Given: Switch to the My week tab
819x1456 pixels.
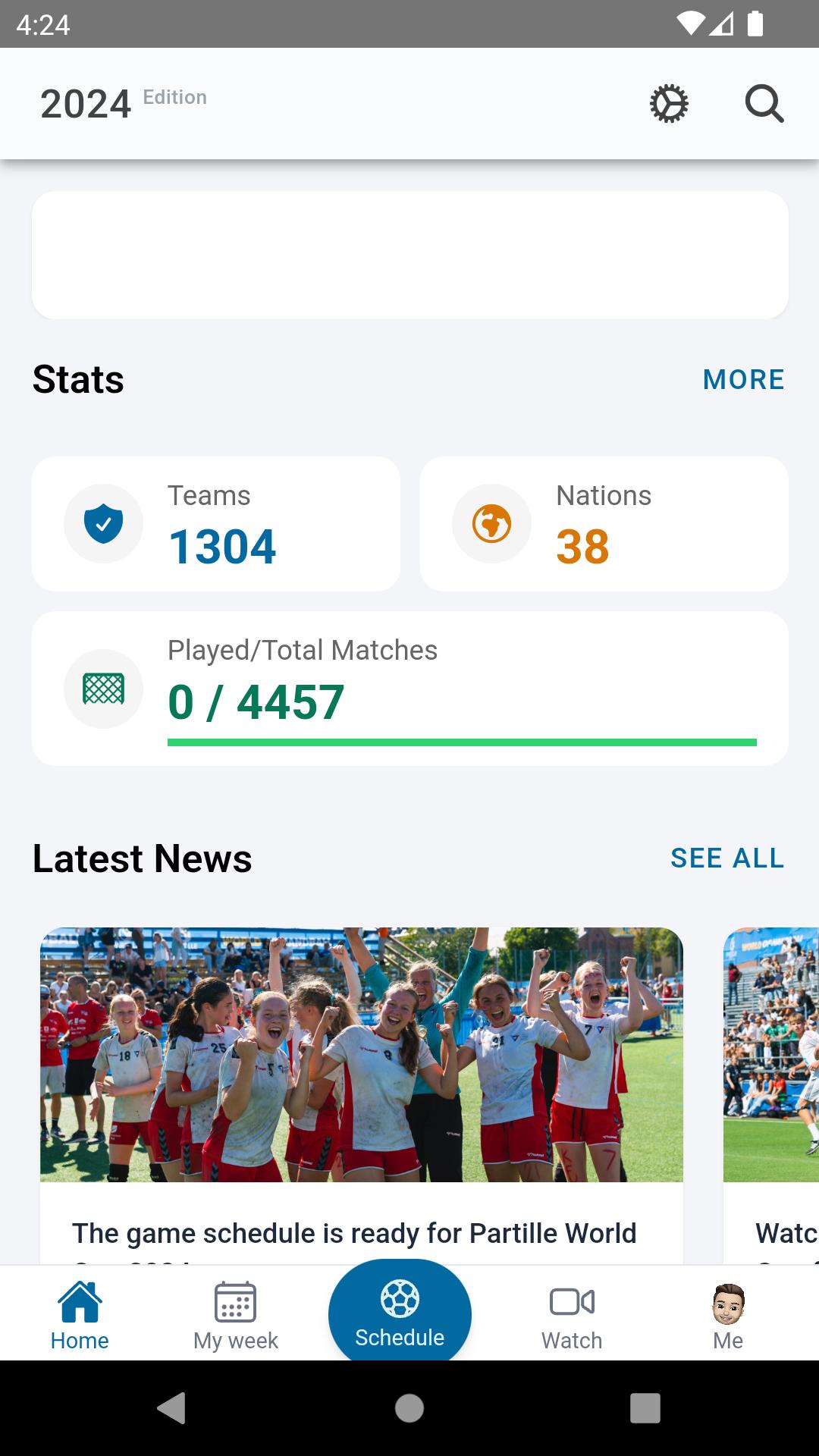Looking at the screenshot, I should (x=236, y=1314).
